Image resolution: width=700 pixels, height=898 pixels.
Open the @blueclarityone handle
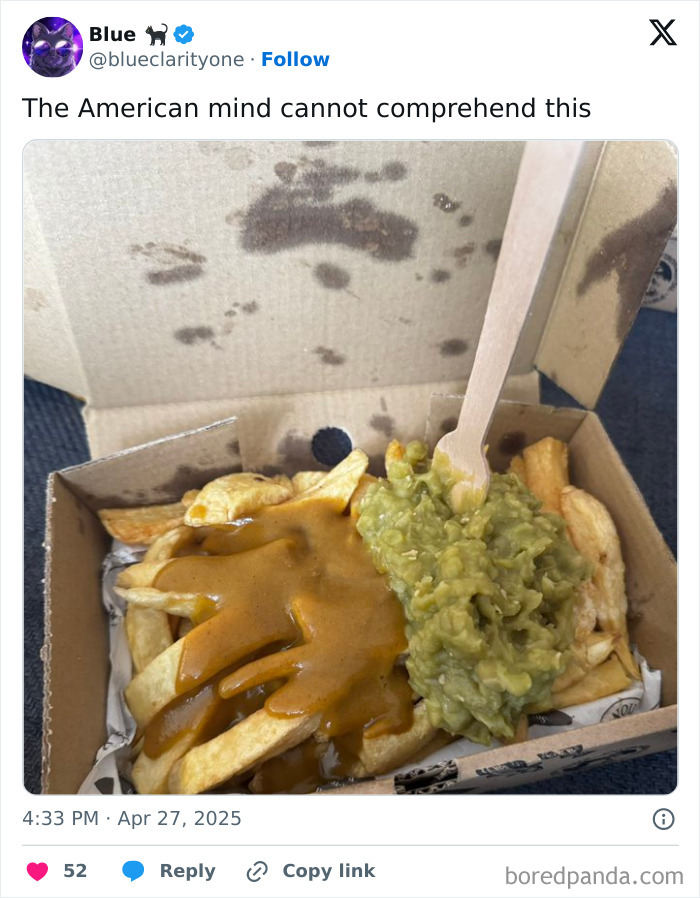tap(166, 60)
